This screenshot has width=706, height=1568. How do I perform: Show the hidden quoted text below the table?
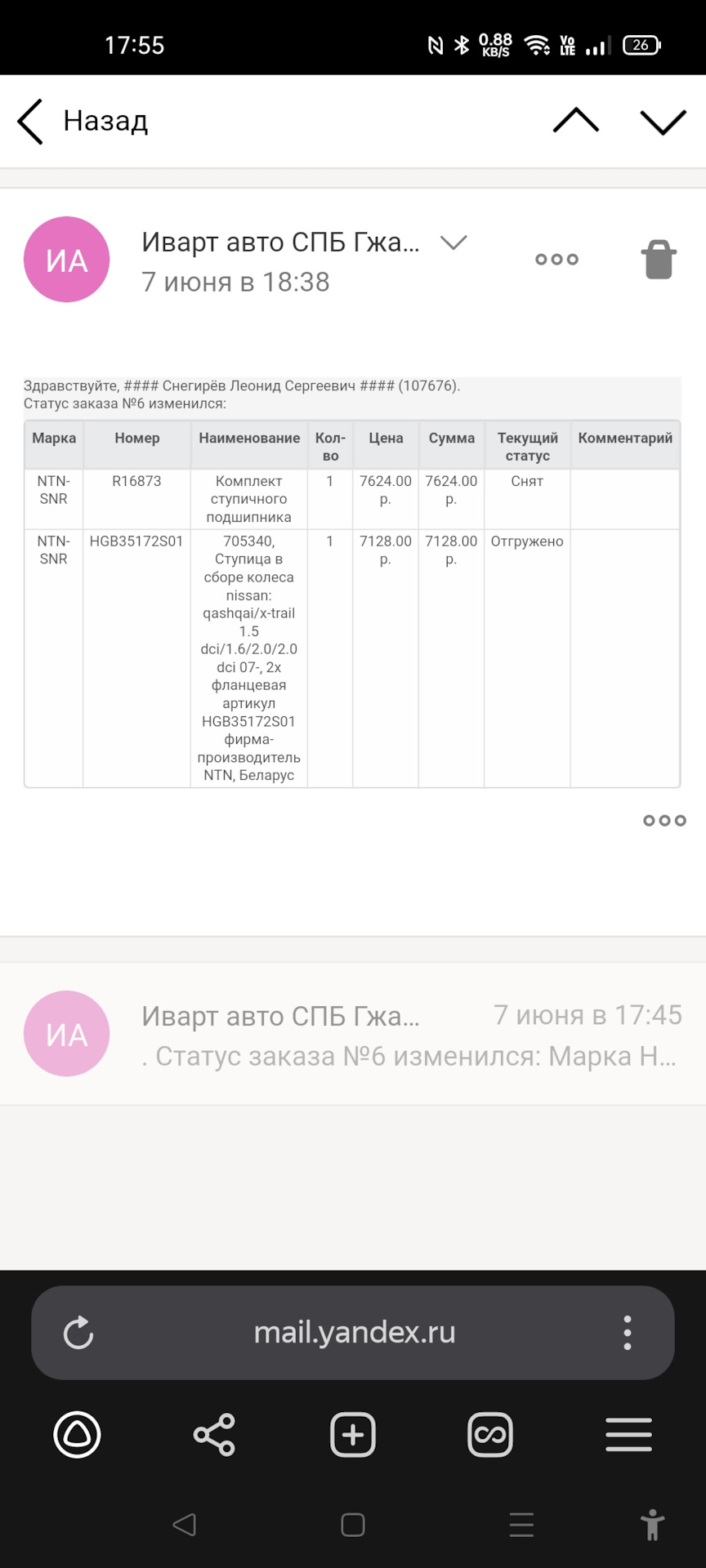664,821
